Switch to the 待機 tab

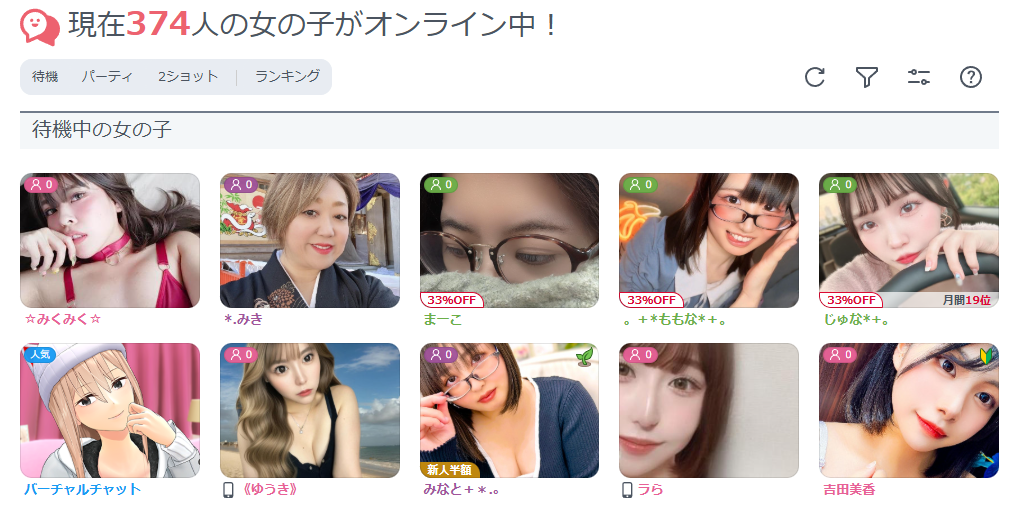pos(45,76)
